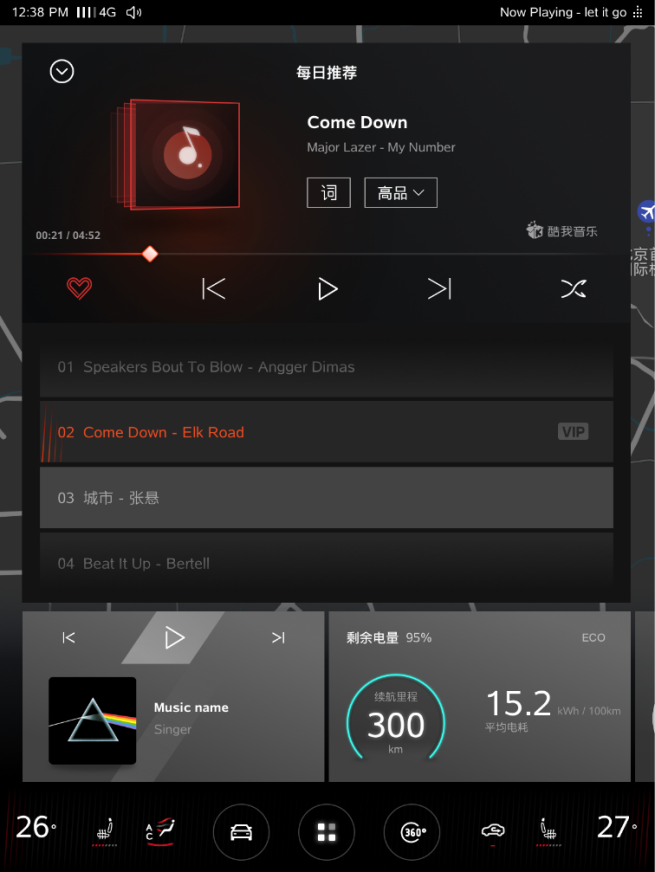
Task: Tap play in the mini music widget
Action: point(174,637)
